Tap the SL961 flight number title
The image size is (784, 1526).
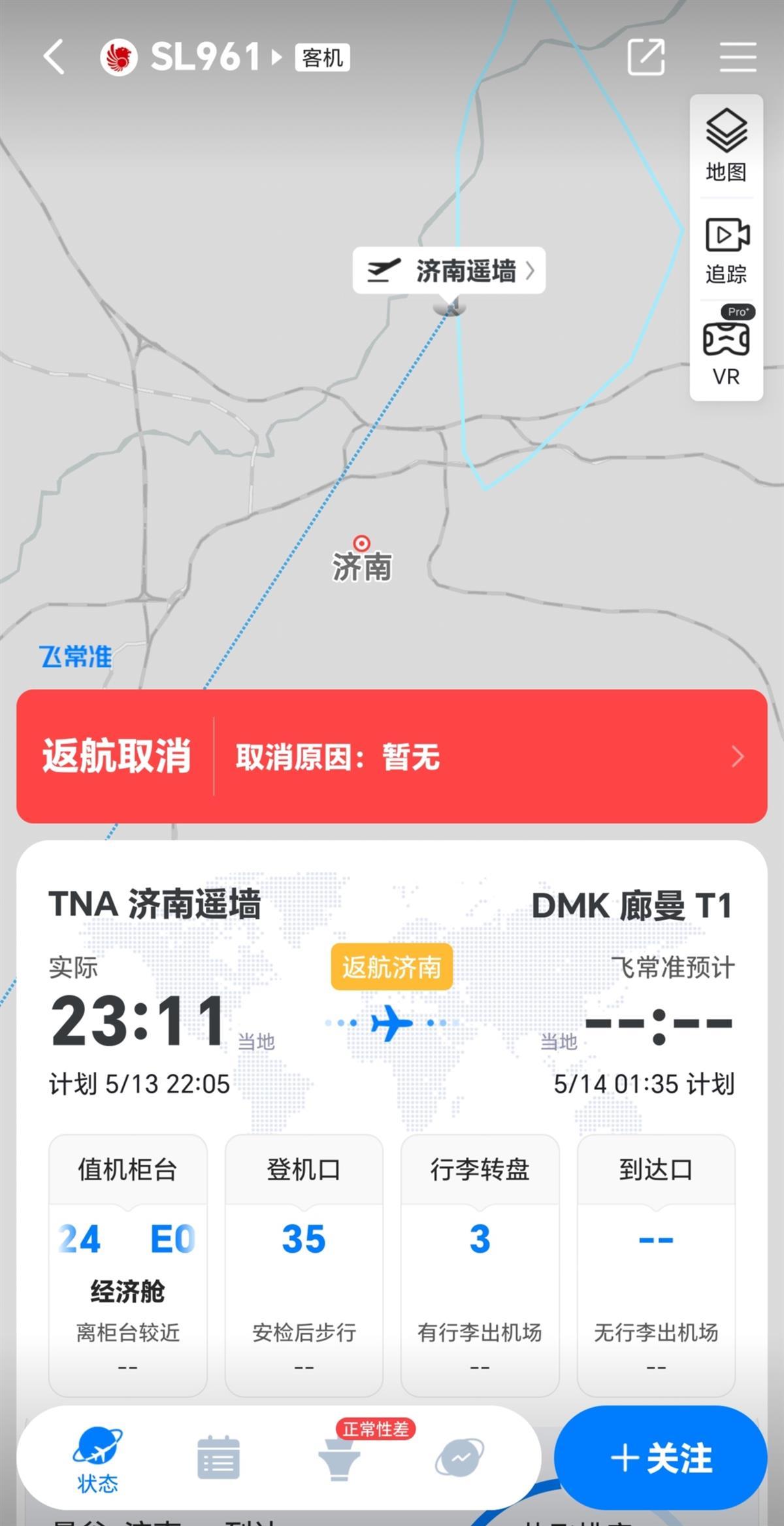(204, 58)
